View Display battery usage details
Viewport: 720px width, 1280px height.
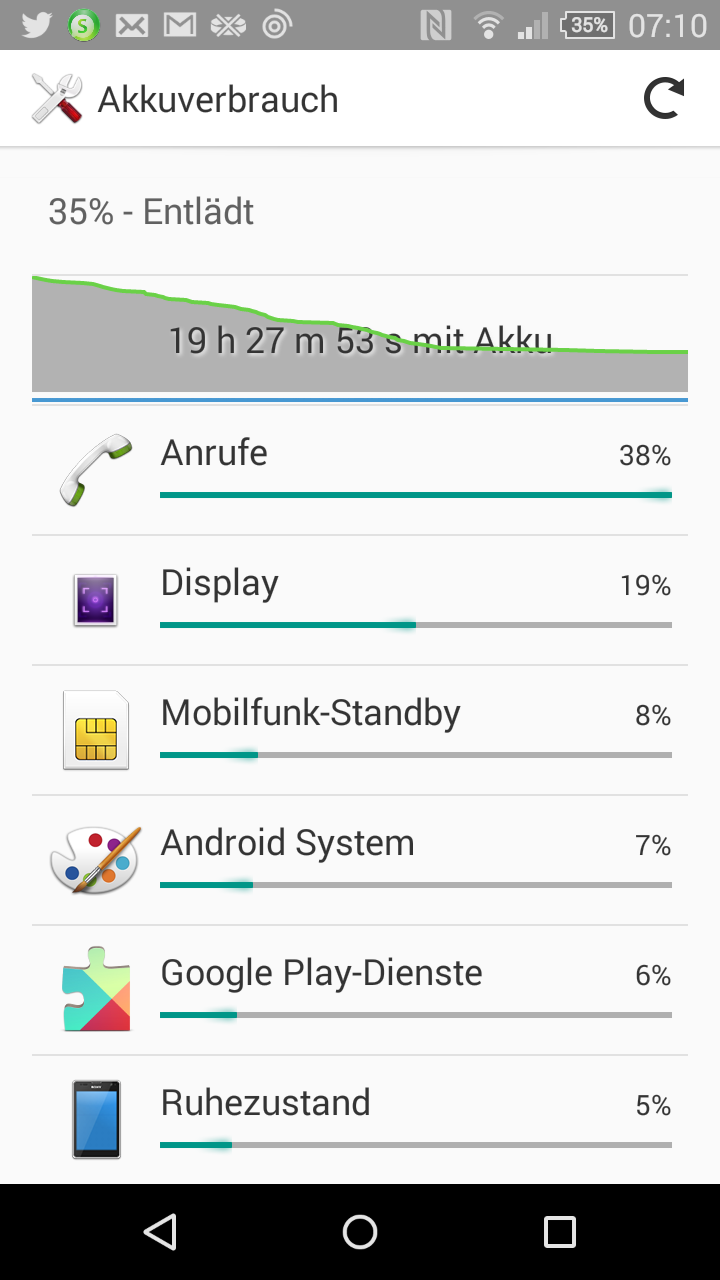(360, 600)
